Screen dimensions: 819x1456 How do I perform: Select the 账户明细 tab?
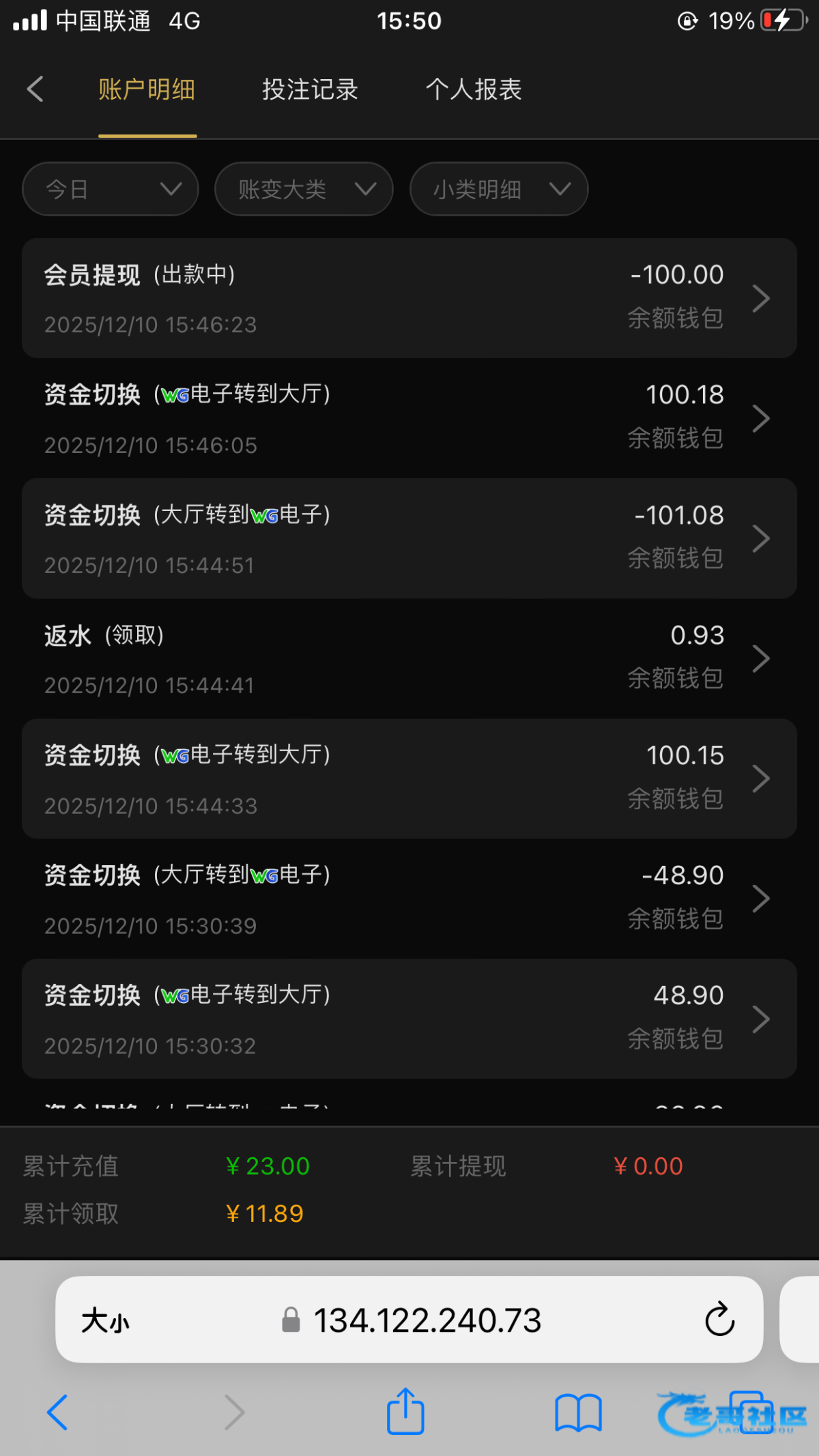click(x=147, y=89)
